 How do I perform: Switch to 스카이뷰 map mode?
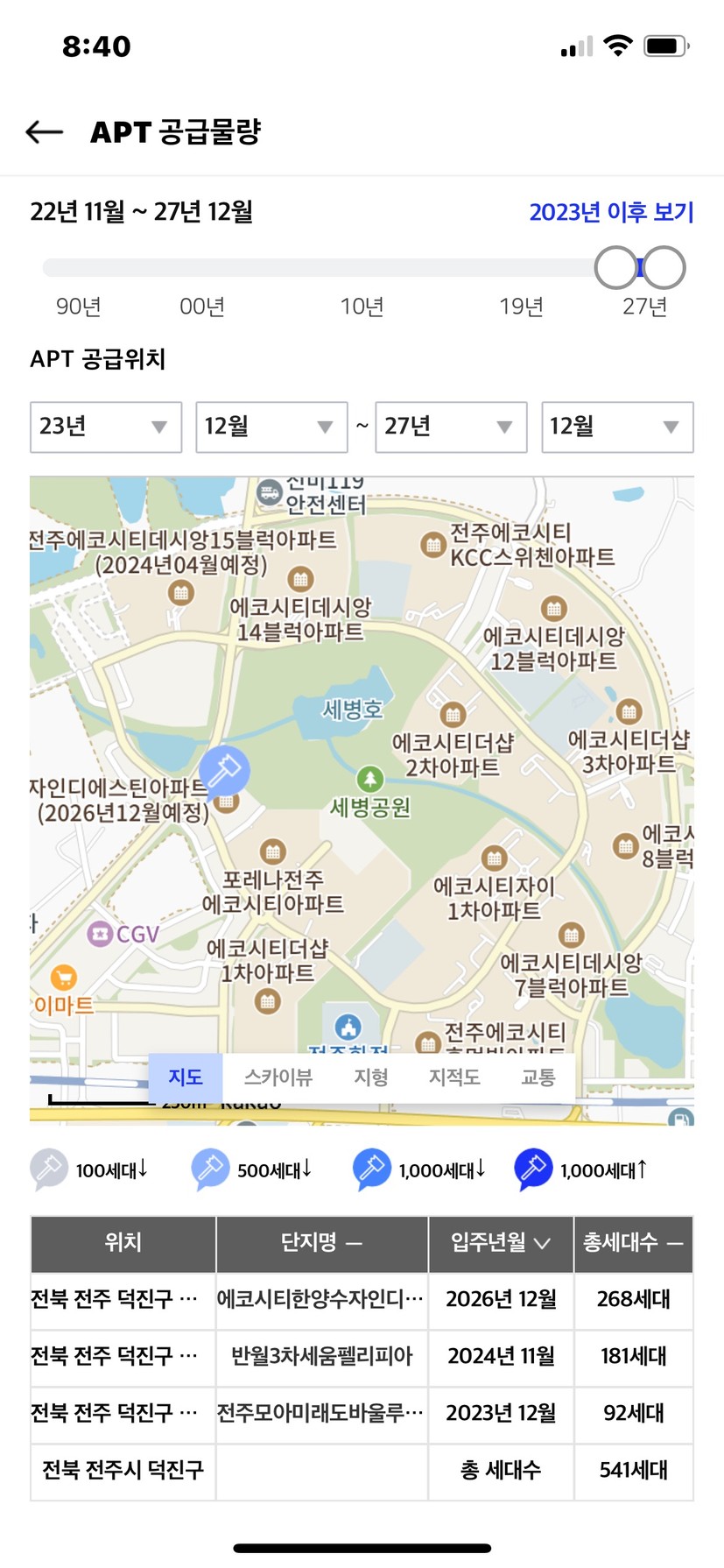coord(278,1077)
